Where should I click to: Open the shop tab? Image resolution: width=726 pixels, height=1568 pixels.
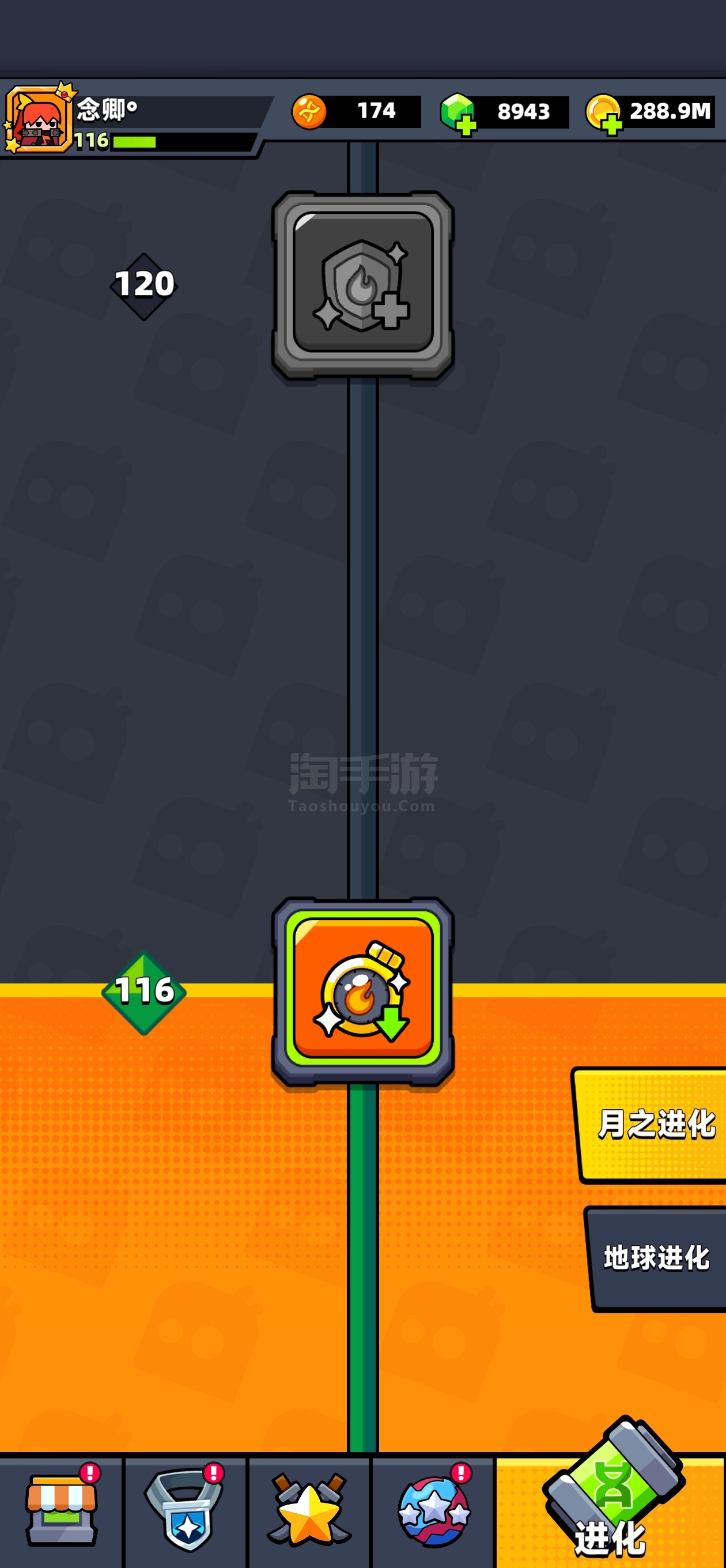pyautogui.click(x=61, y=1512)
